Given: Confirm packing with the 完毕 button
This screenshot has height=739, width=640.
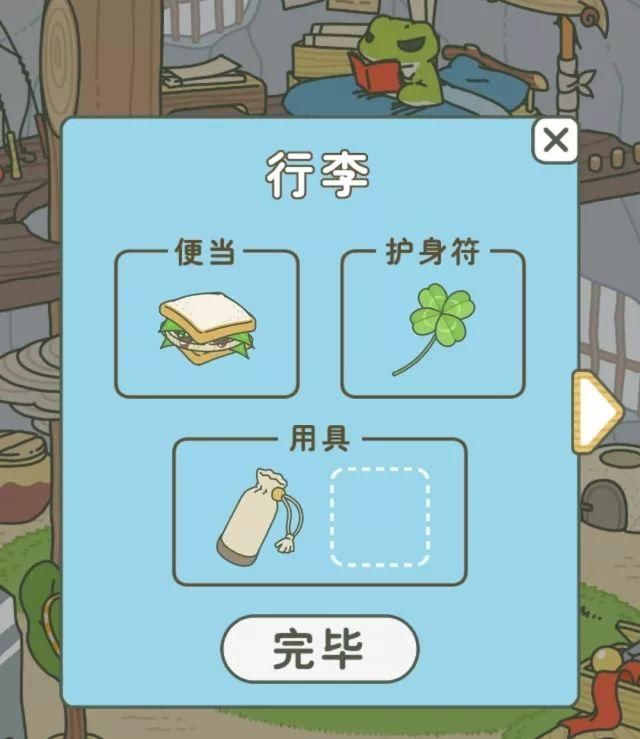Looking at the screenshot, I should pyautogui.click(x=319, y=649).
